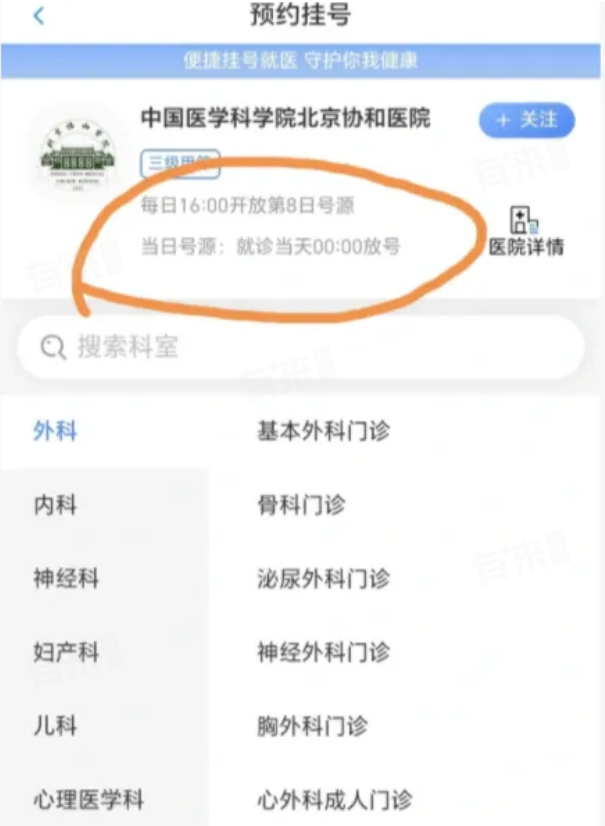
Task: Show the 儿科 departments
Action: coord(56,726)
